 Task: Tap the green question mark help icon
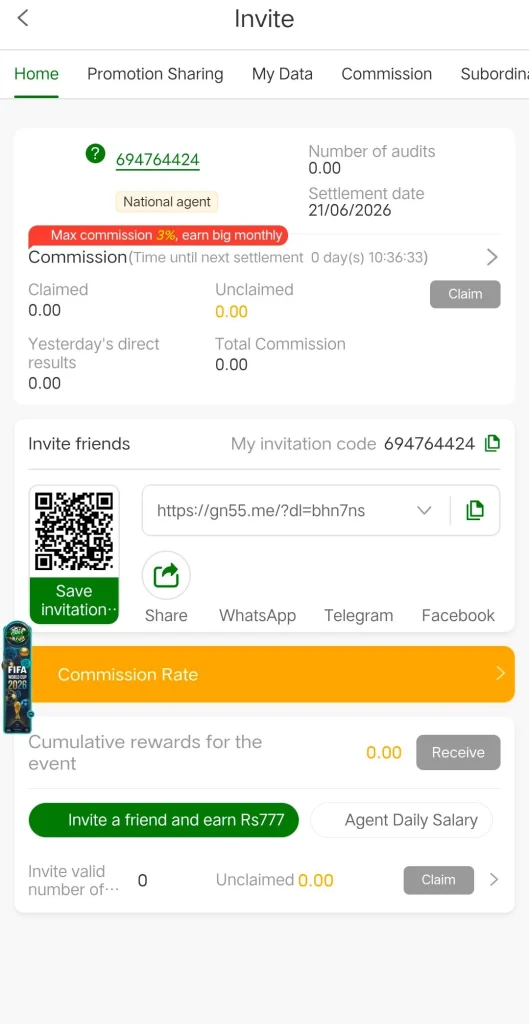[95, 154]
